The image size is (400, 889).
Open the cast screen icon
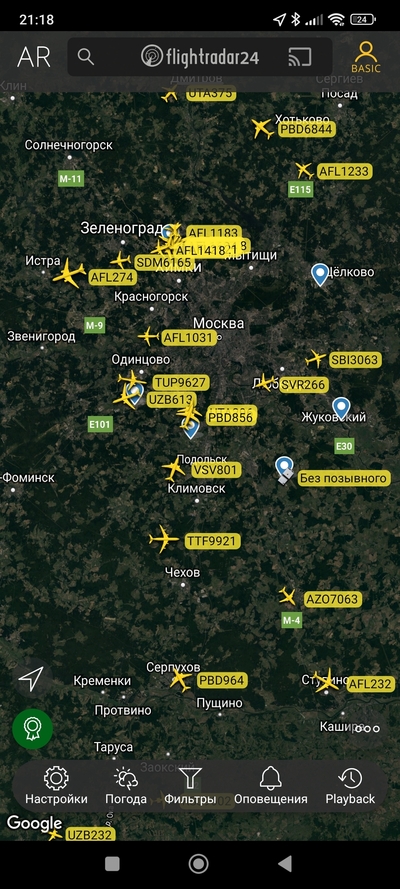pyautogui.click(x=300, y=57)
